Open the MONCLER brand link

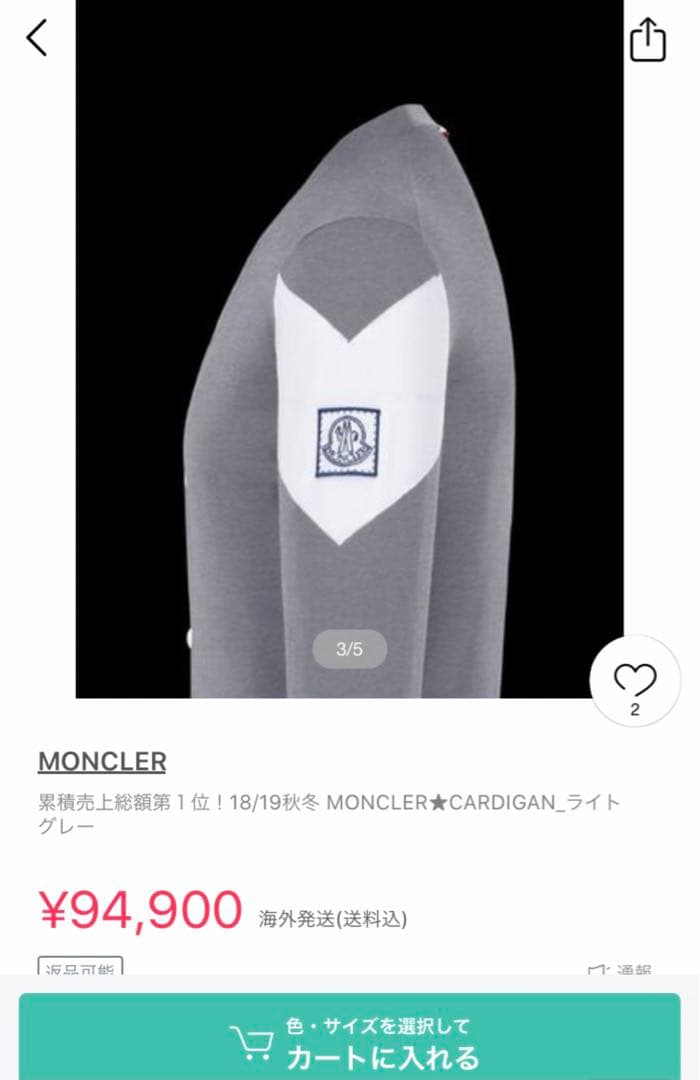pos(102,761)
